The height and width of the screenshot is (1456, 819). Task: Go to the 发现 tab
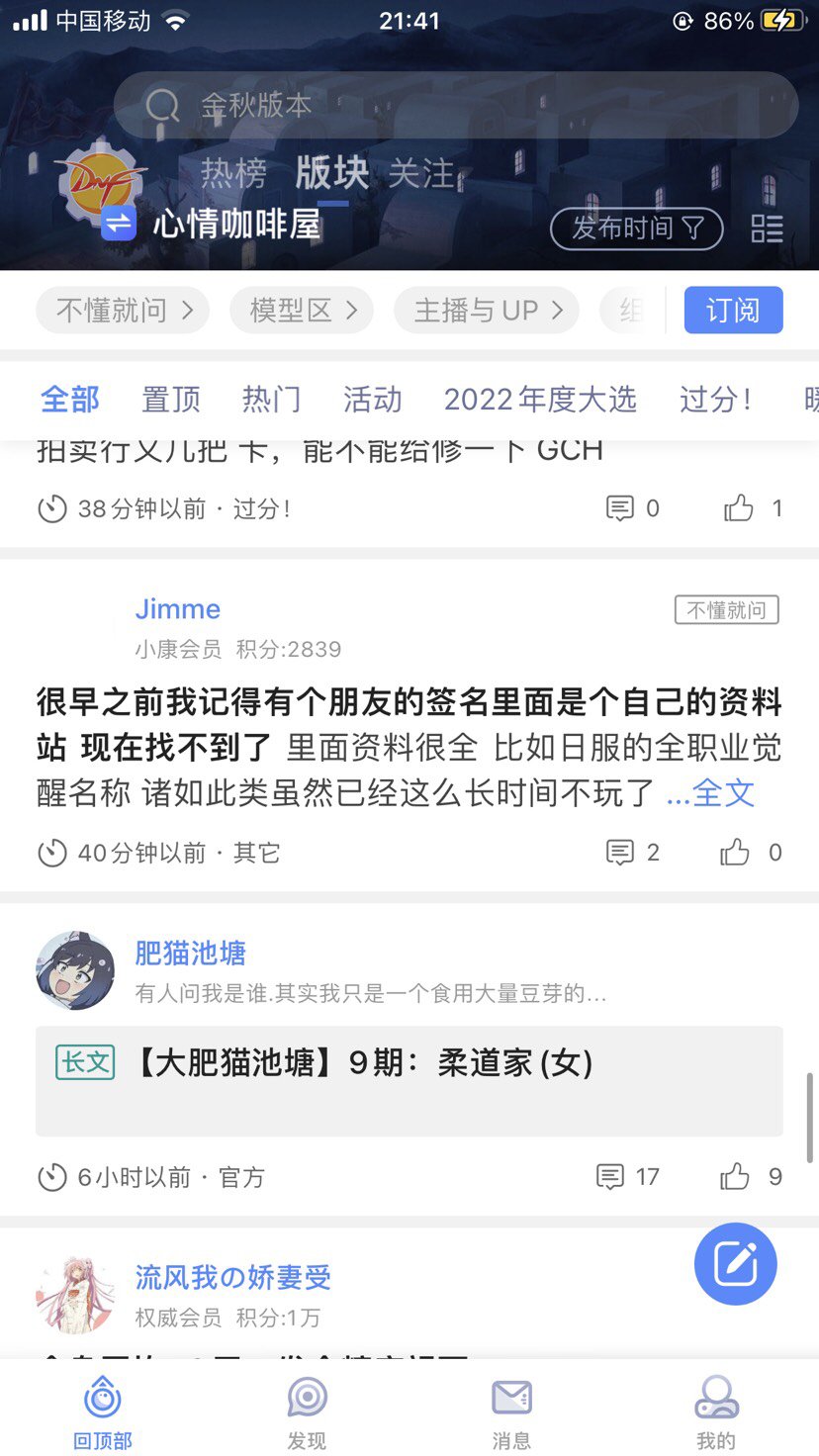click(x=307, y=1412)
